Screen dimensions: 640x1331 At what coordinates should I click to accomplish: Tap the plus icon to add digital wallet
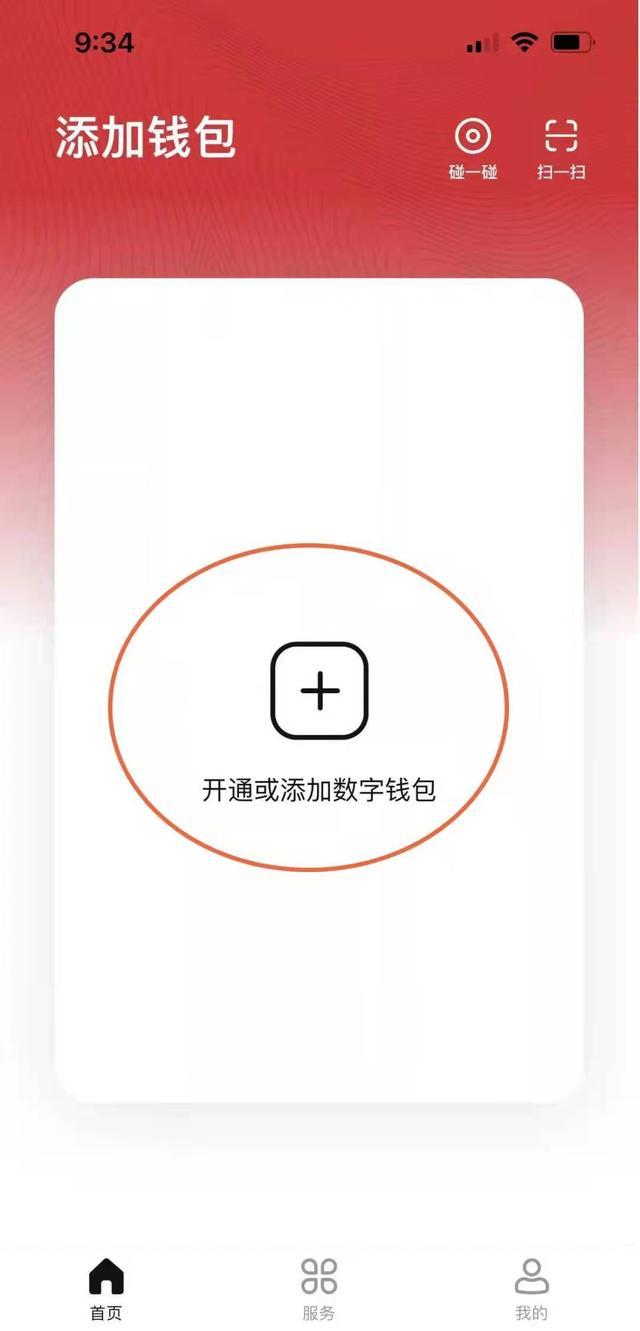[x=319, y=691]
